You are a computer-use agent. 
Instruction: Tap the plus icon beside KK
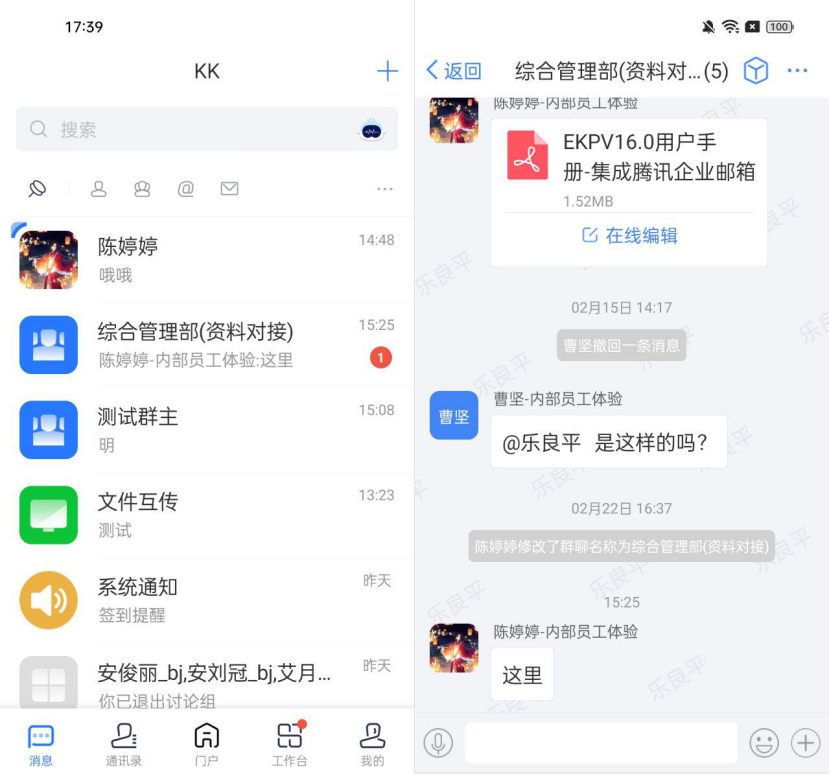(x=387, y=71)
